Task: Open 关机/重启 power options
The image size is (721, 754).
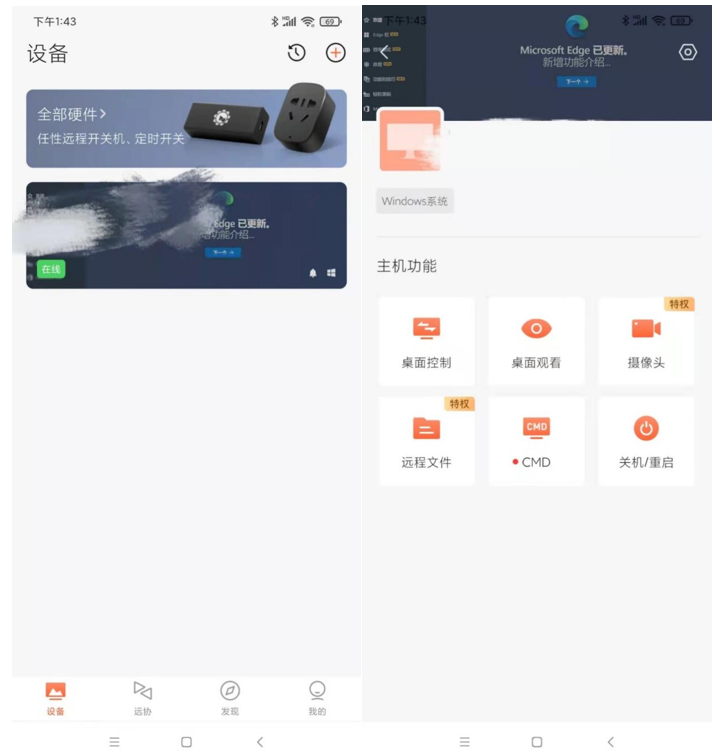Action: pos(646,441)
